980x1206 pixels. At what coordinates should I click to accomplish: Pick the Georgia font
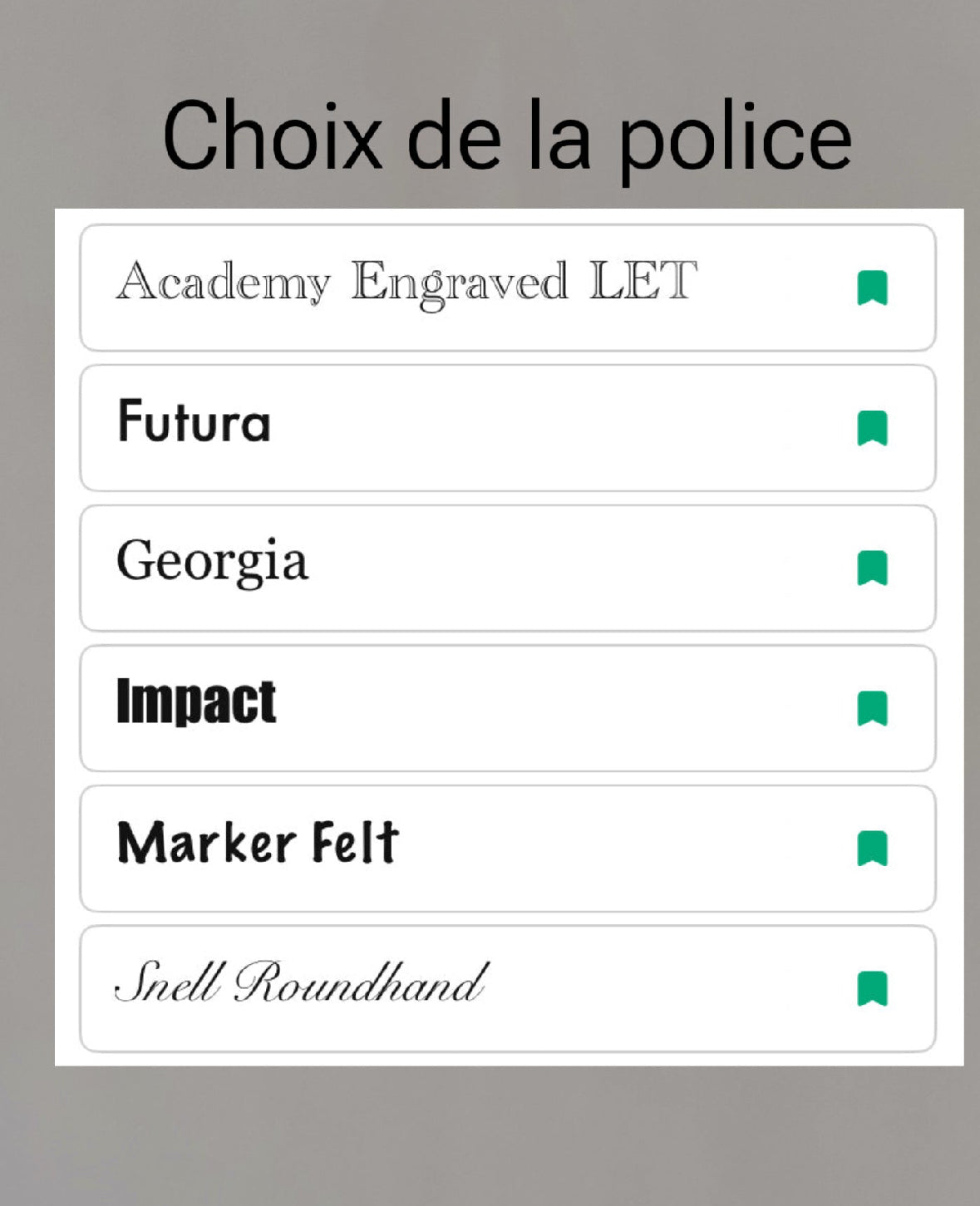213,562
